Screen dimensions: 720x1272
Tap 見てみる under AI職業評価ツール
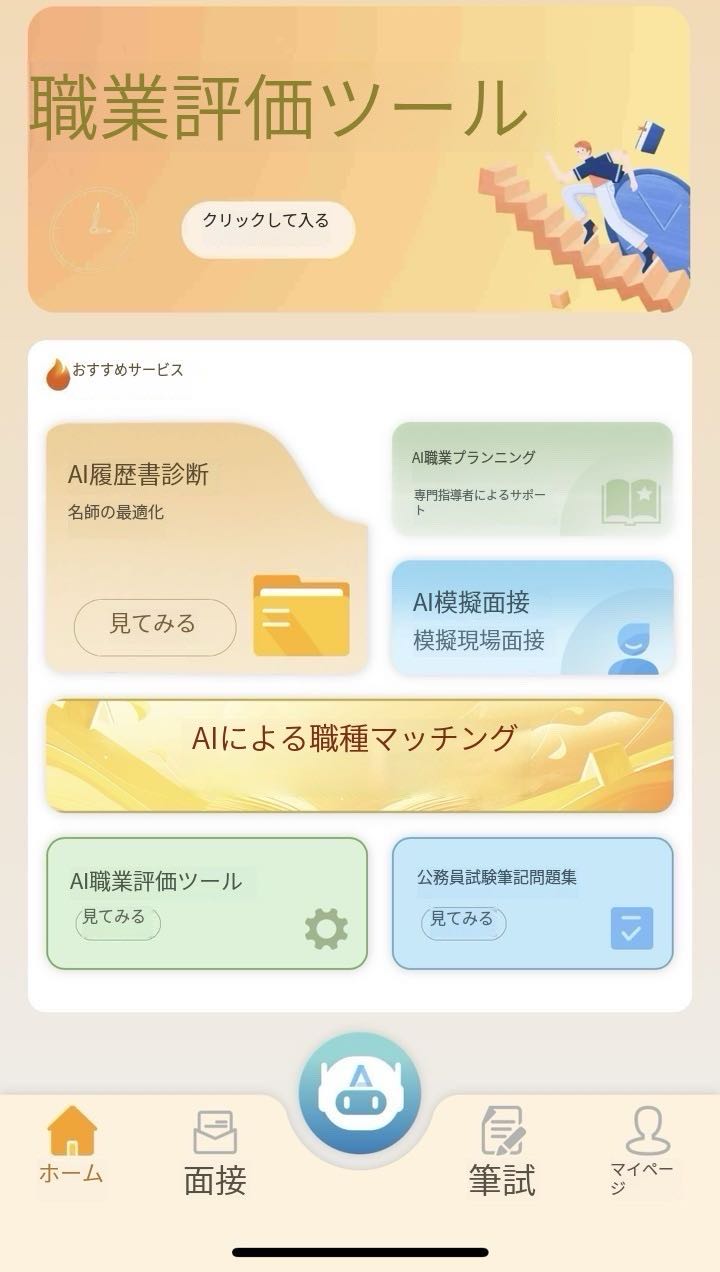[117, 920]
